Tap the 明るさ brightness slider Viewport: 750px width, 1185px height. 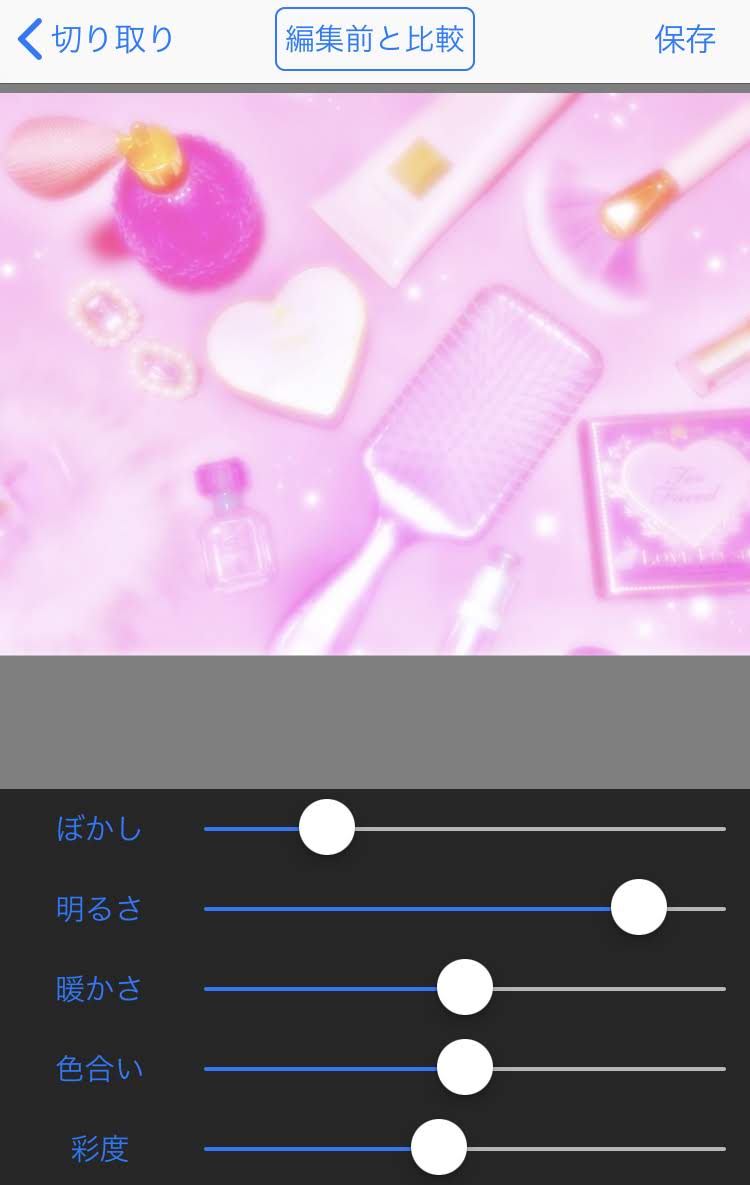[x=638, y=908]
